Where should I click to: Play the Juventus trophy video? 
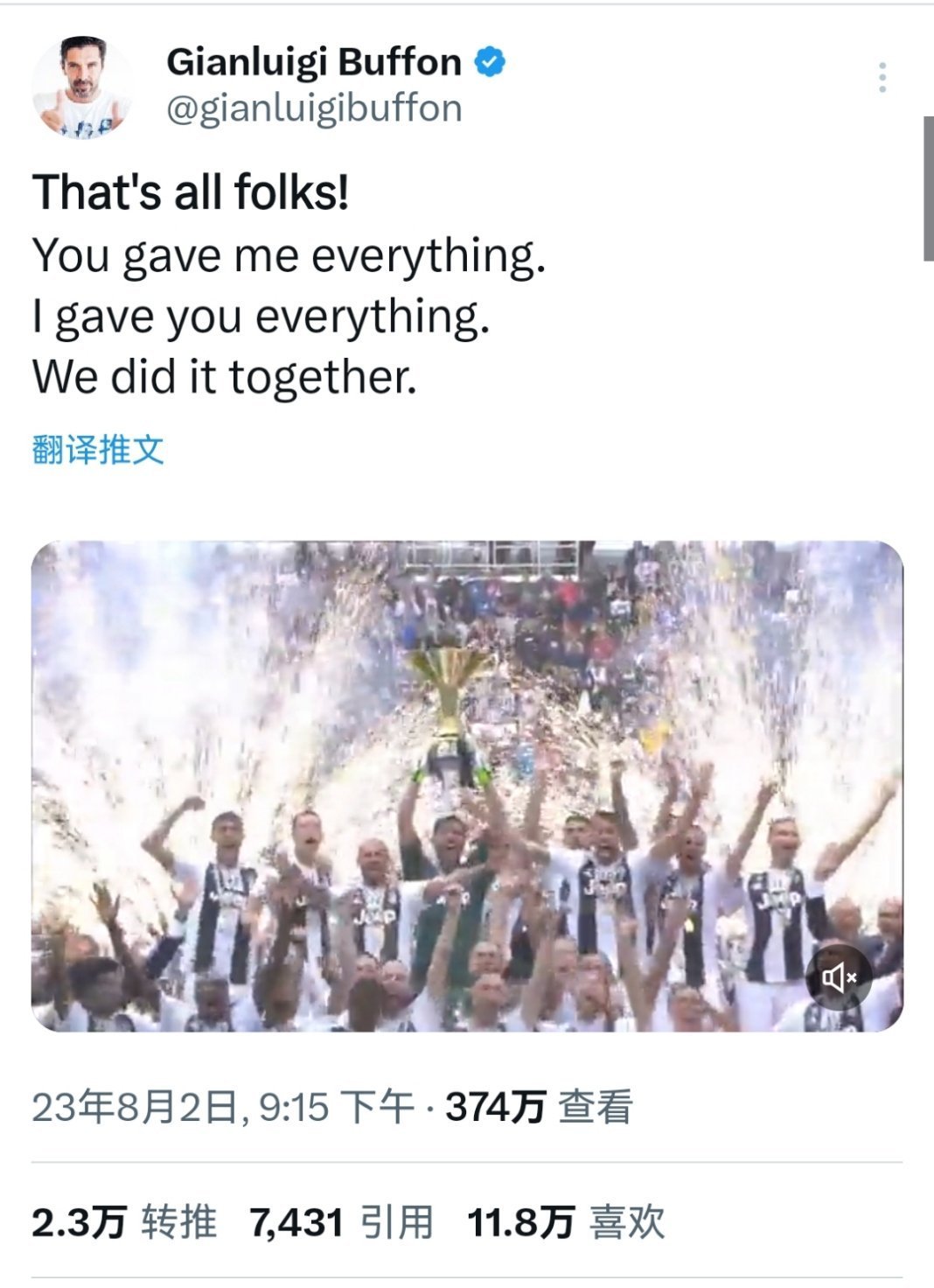(x=467, y=785)
